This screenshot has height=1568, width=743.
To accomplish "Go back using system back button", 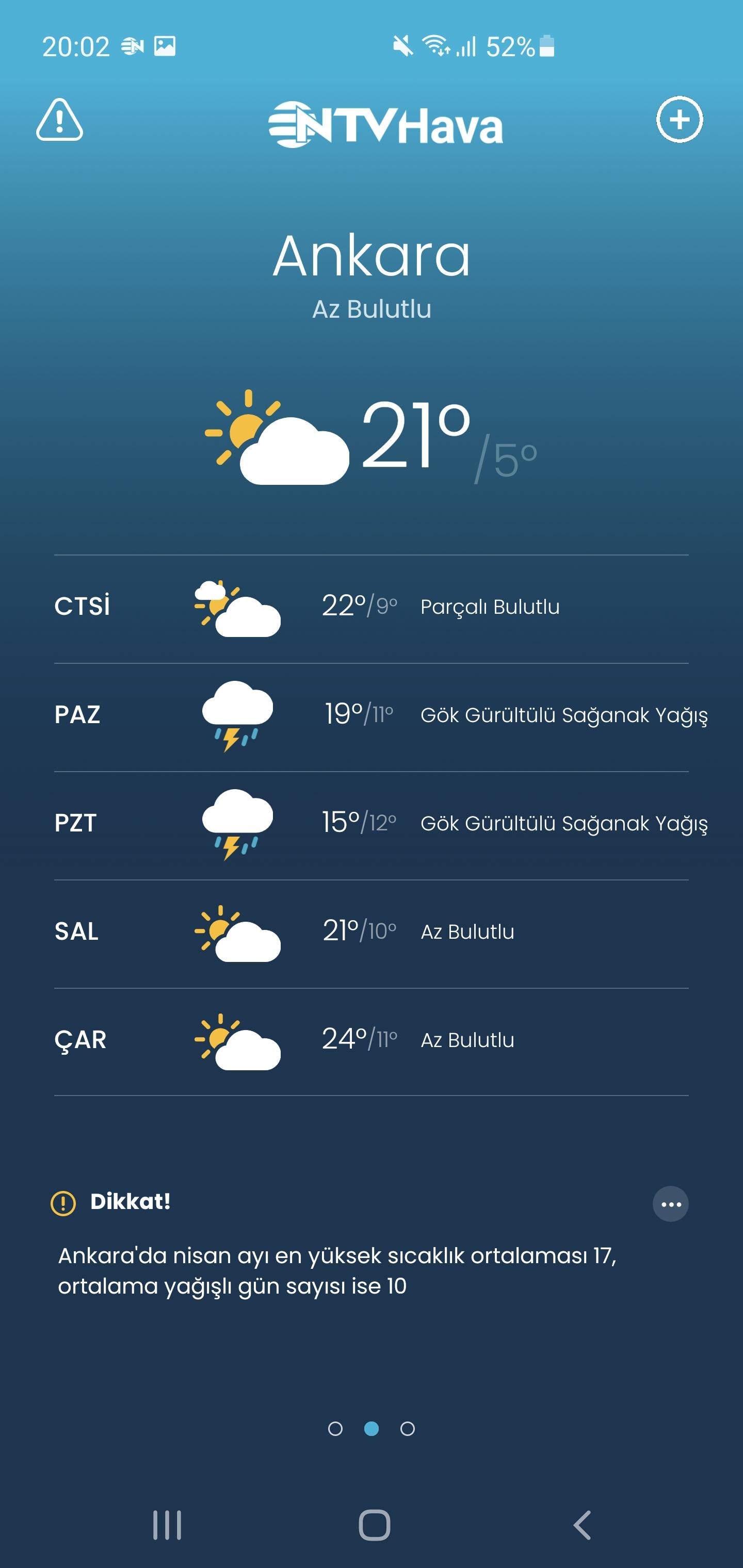I will (x=582, y=1525).
